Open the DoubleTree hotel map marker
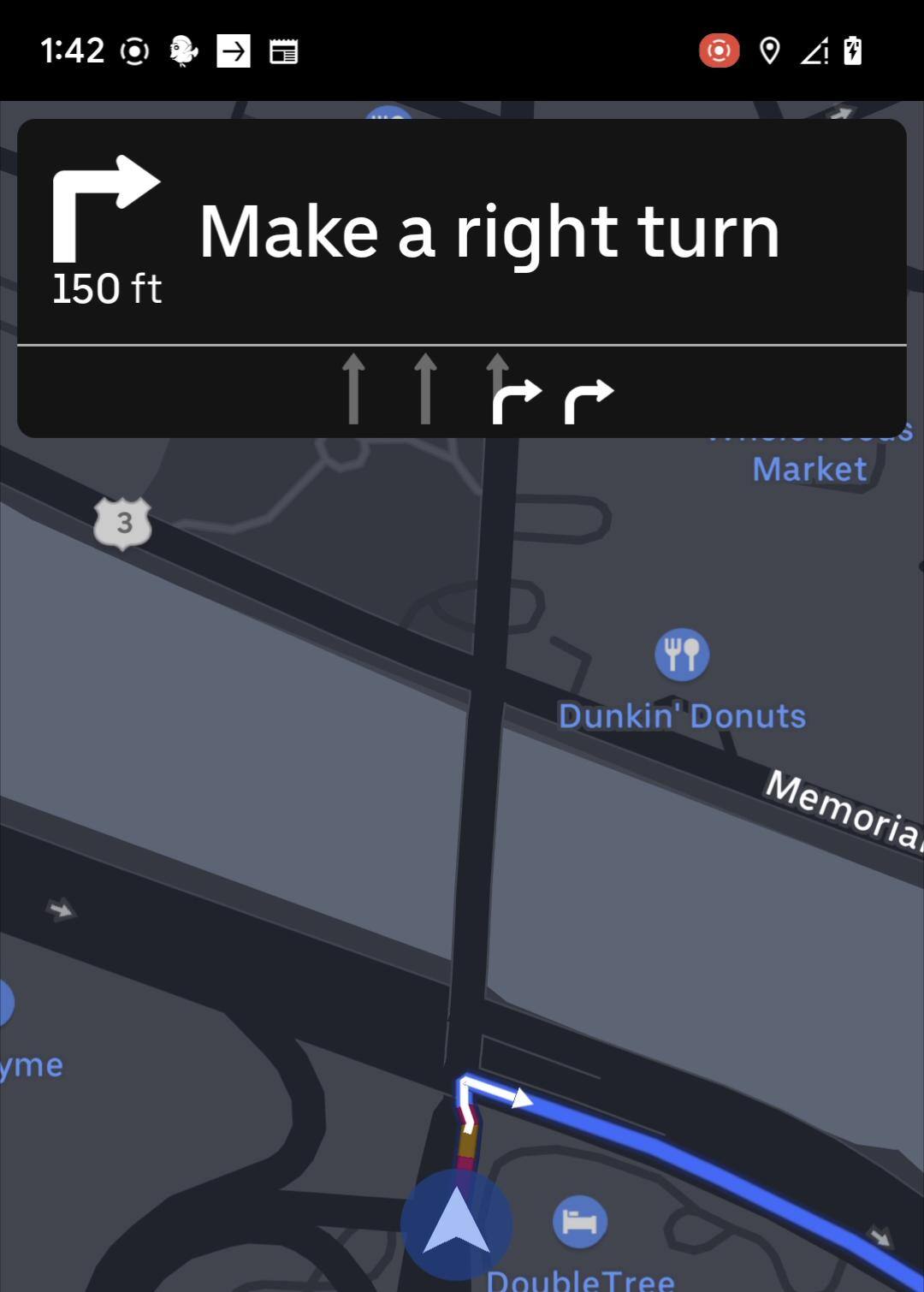Viewport: 924px width, 1292px height. click(x=580, y=1222)
